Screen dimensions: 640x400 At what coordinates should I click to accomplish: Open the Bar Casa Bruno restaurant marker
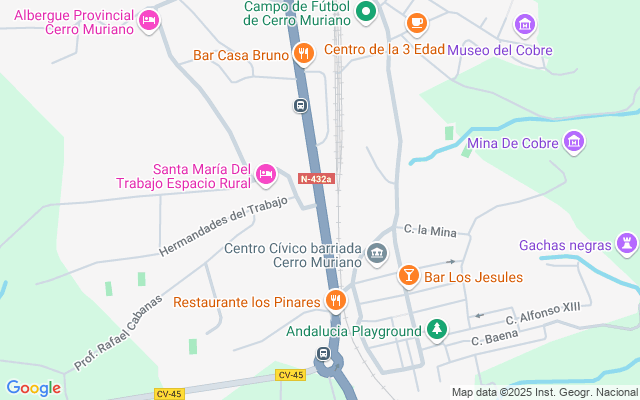click(304, 53)
